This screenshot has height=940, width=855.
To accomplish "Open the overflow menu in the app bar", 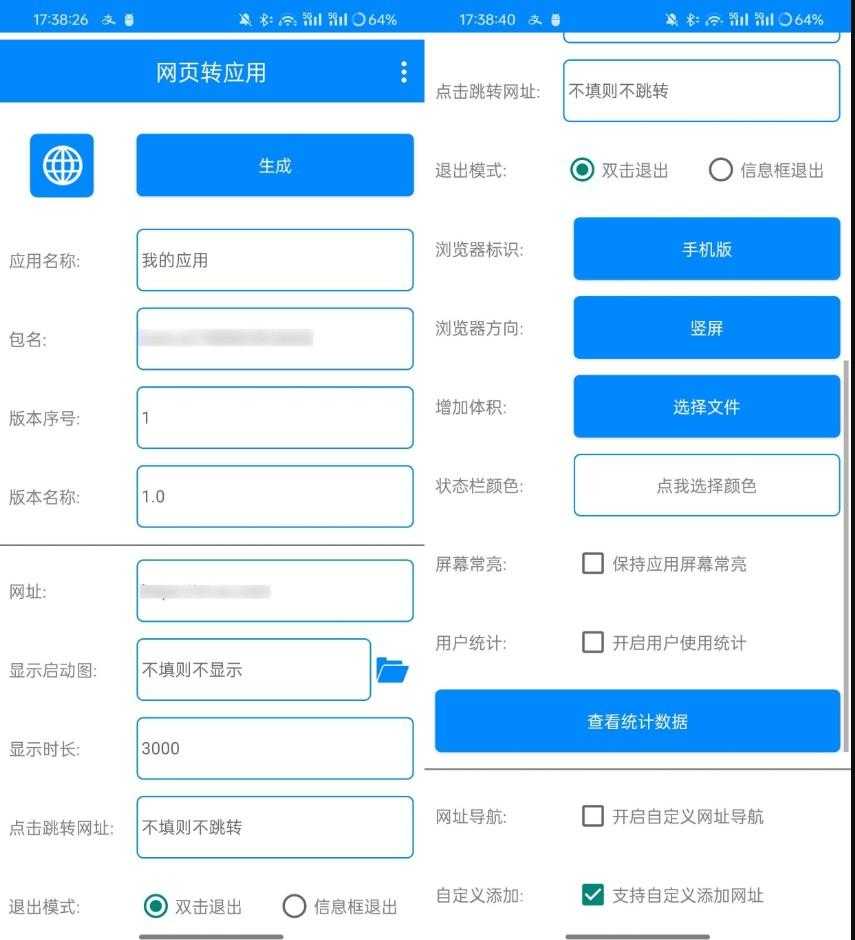I will coord(403,72).
